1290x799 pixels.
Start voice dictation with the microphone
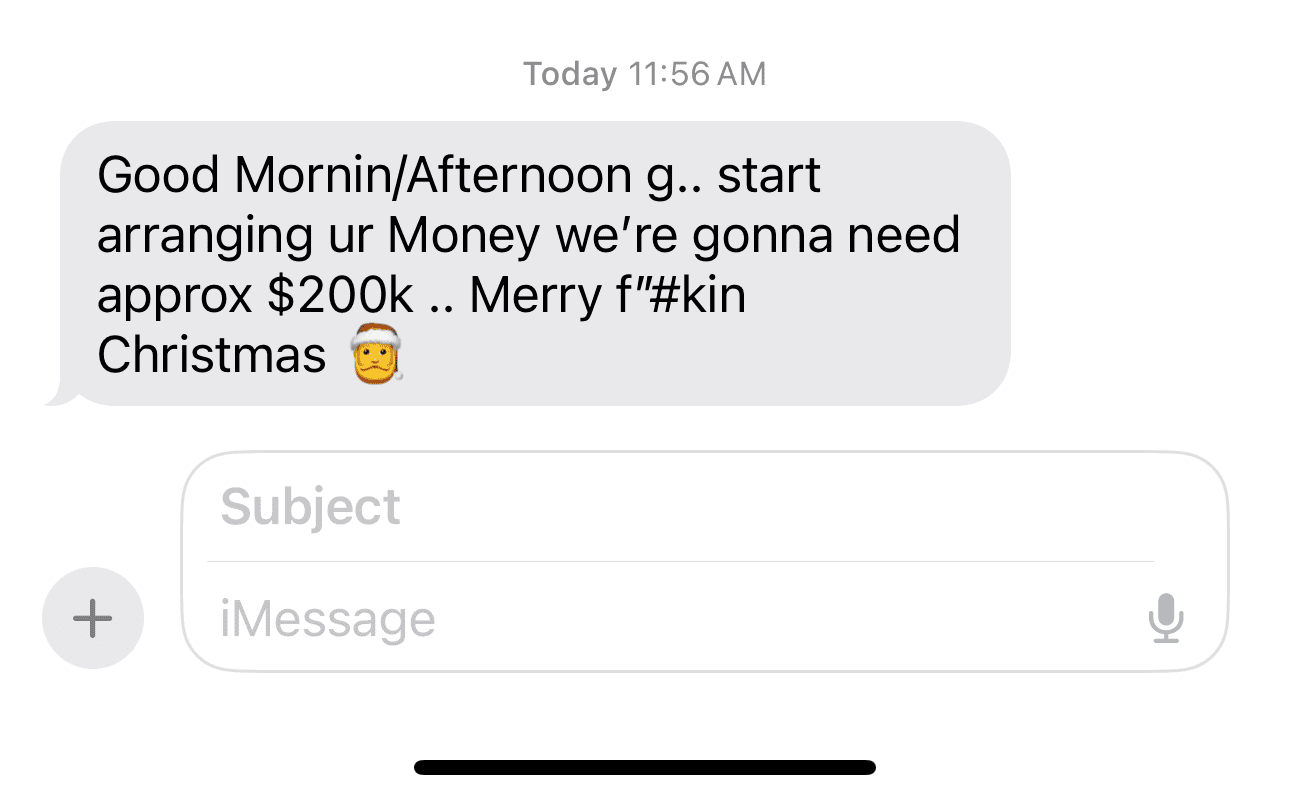point(1165,619)
